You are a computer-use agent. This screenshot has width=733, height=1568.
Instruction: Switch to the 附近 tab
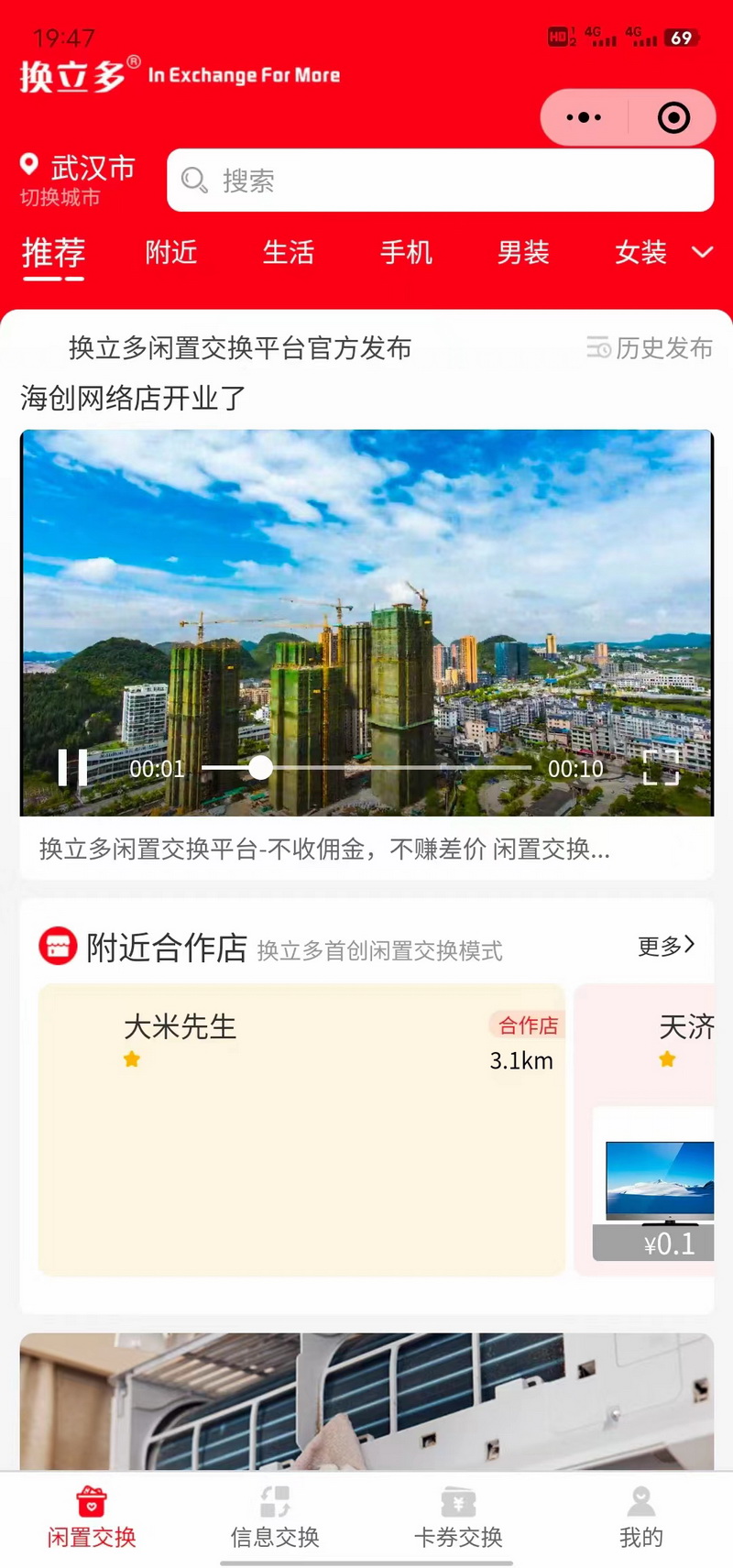[x=171, y=253]
